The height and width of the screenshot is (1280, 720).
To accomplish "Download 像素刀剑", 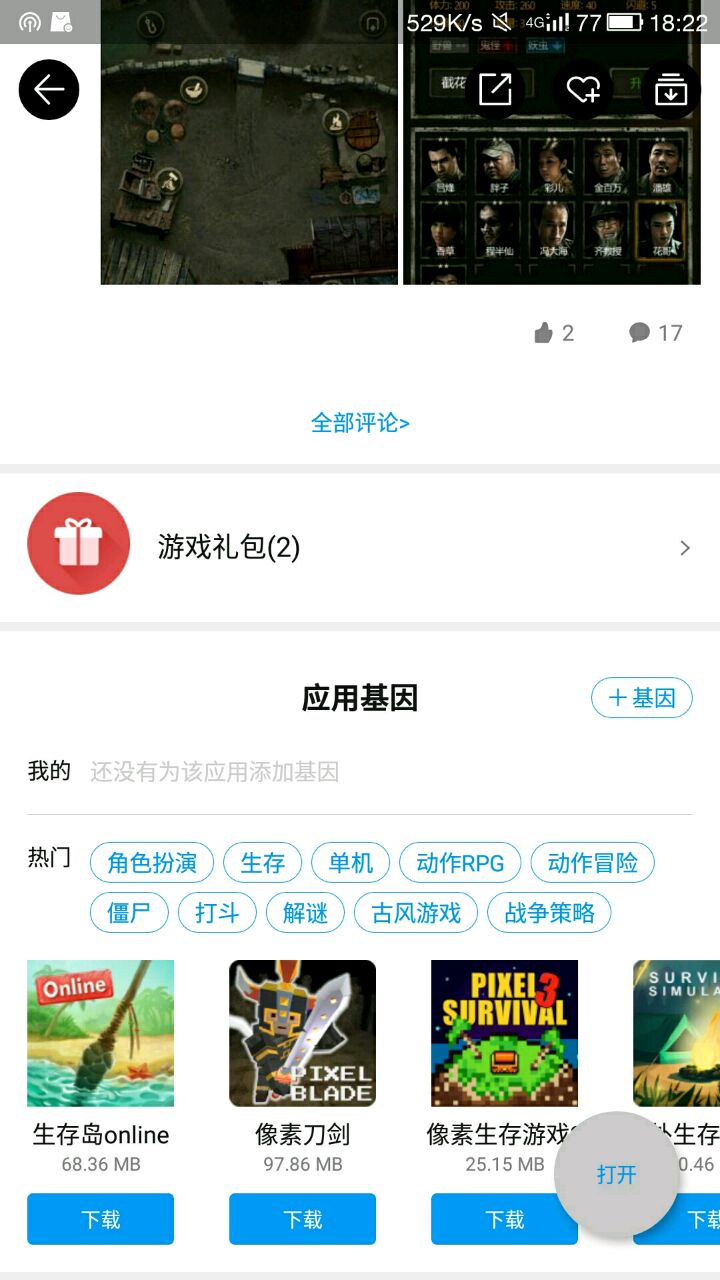I will click(302, 1219).
